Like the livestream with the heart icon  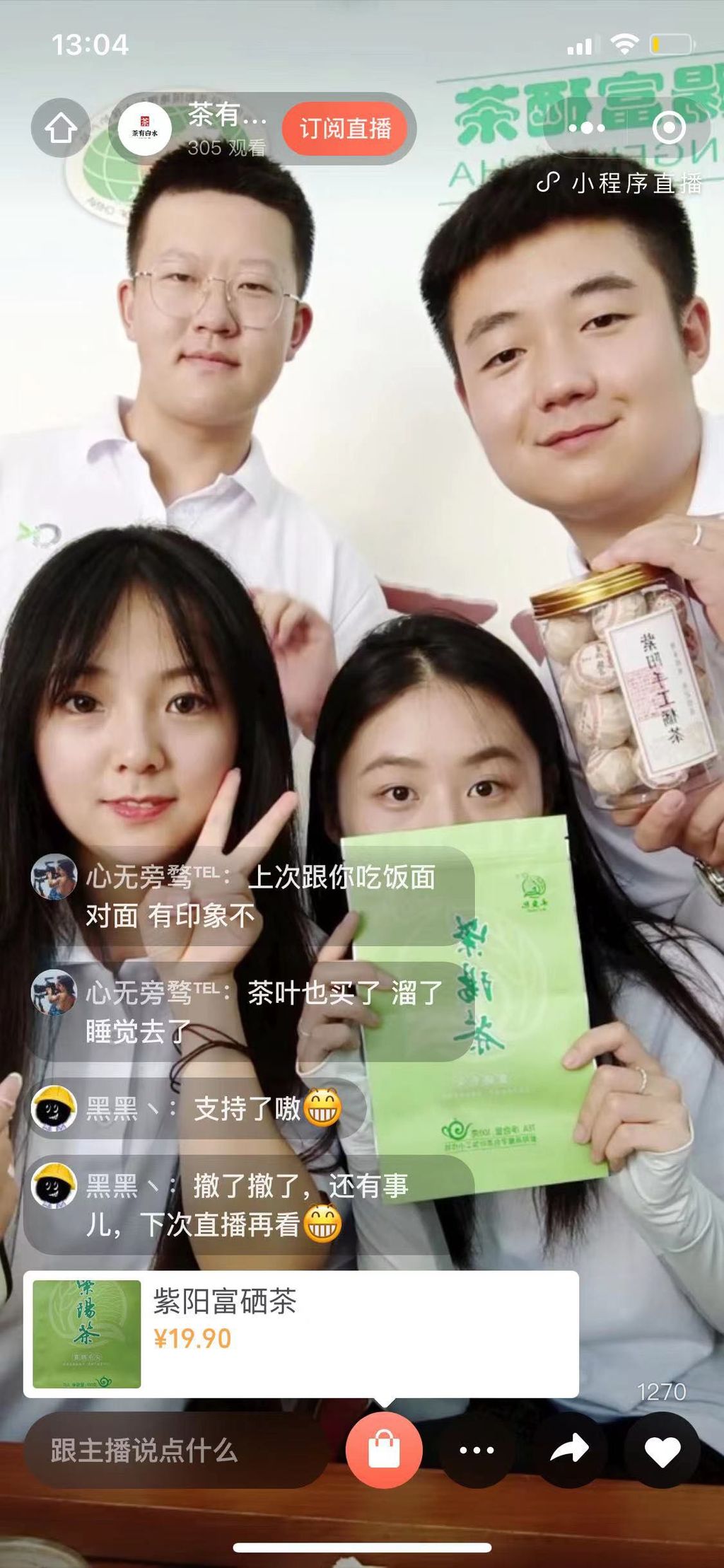pos(662,1450)
